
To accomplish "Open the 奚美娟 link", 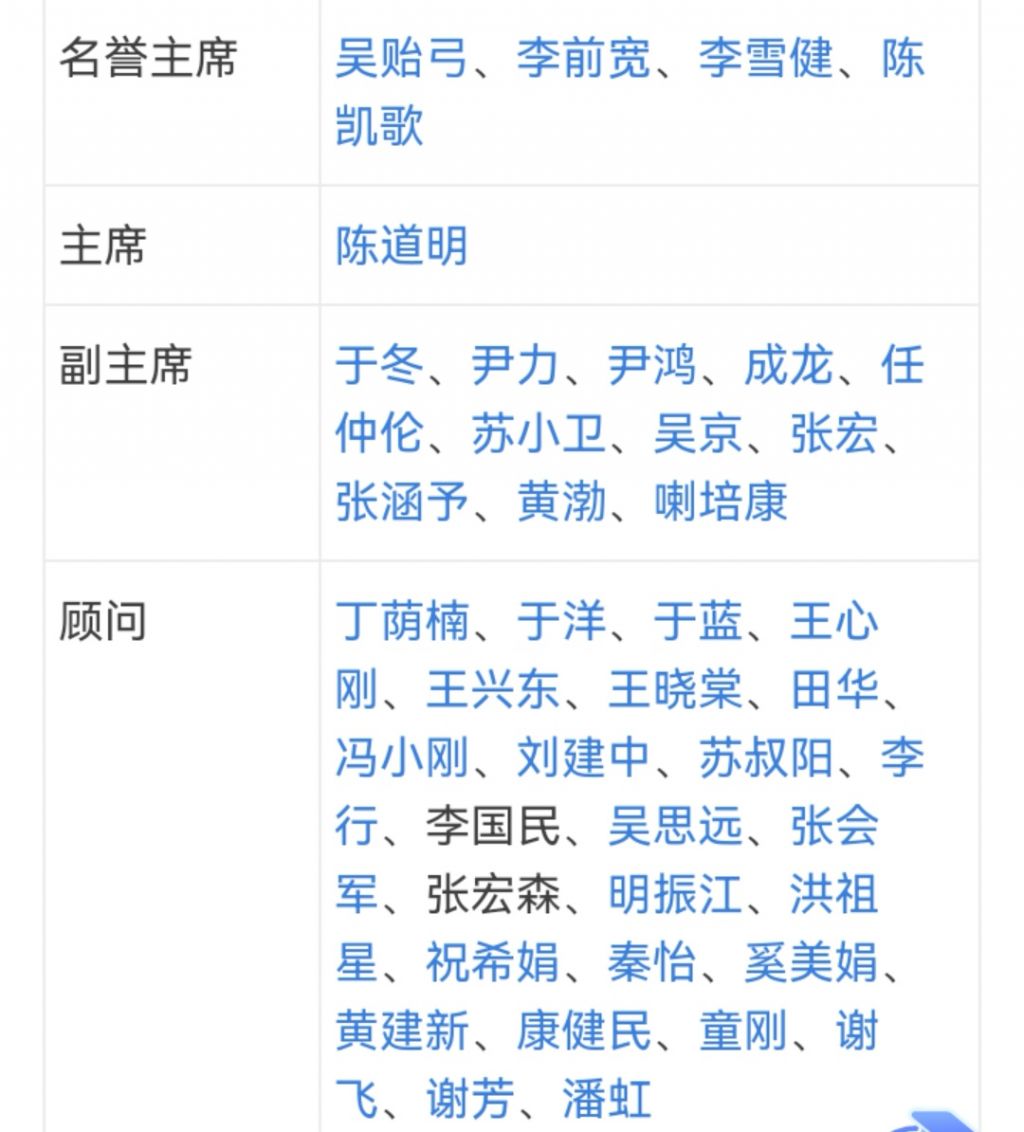I will [810, 963].
